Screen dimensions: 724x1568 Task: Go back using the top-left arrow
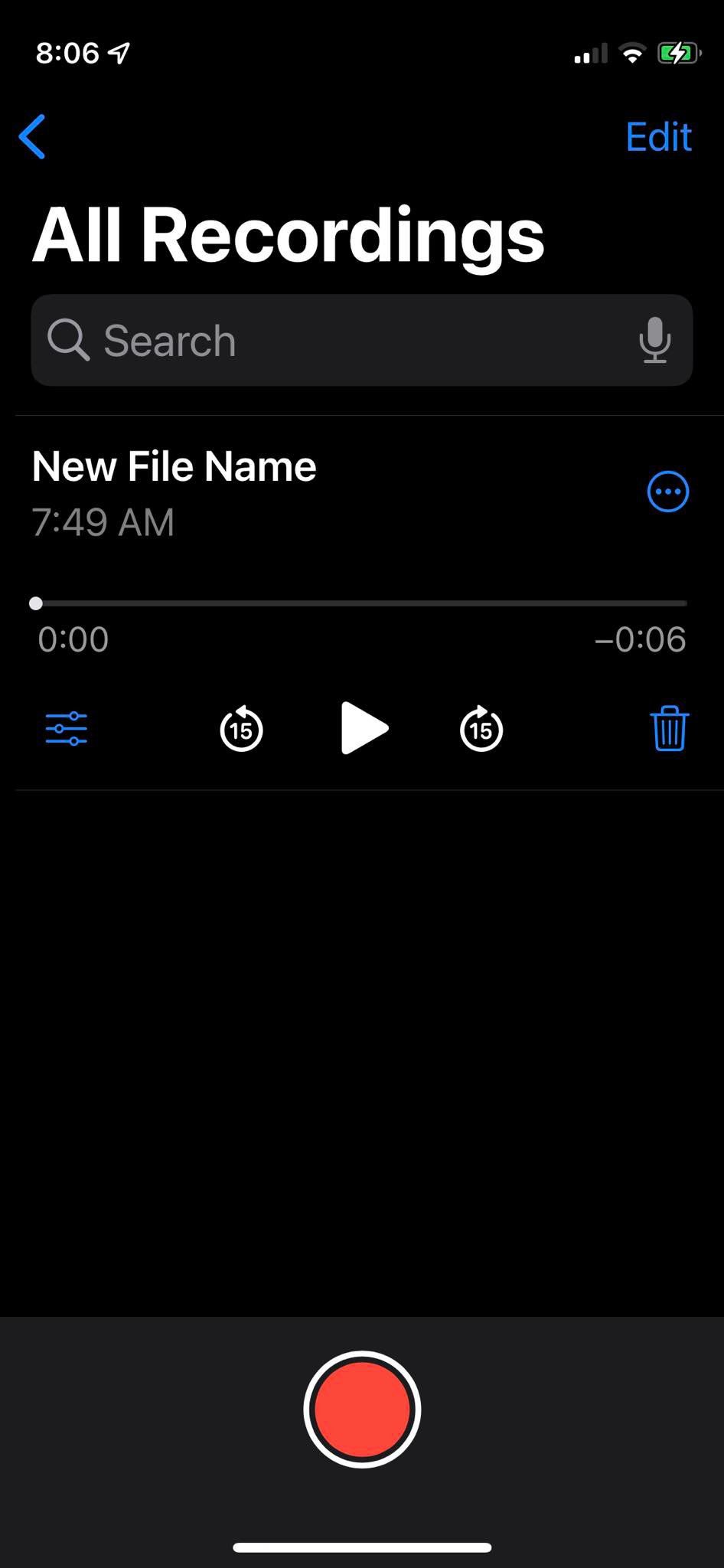click(32, 137)
